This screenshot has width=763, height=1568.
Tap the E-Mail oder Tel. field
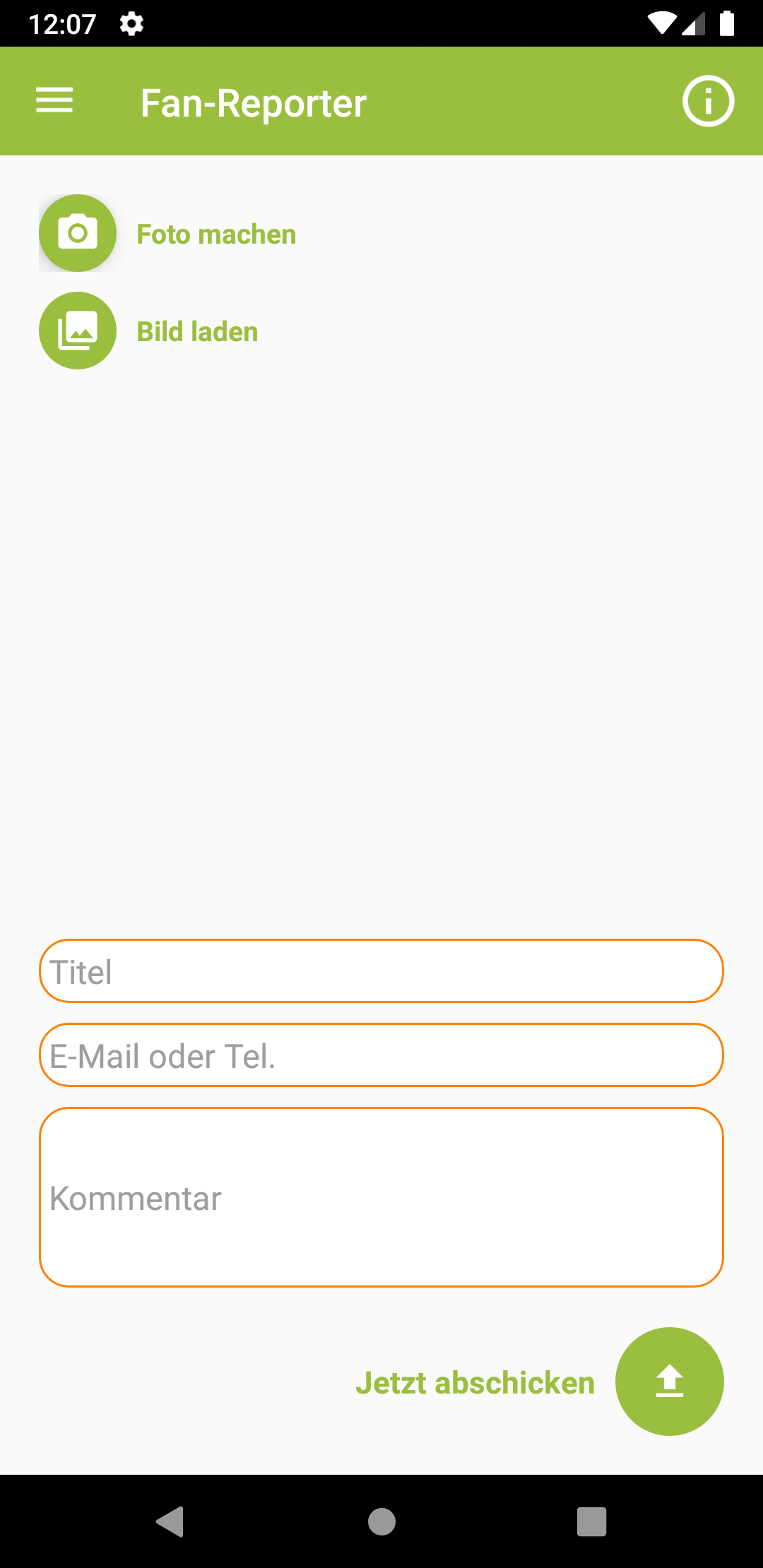pos(381,1055)
